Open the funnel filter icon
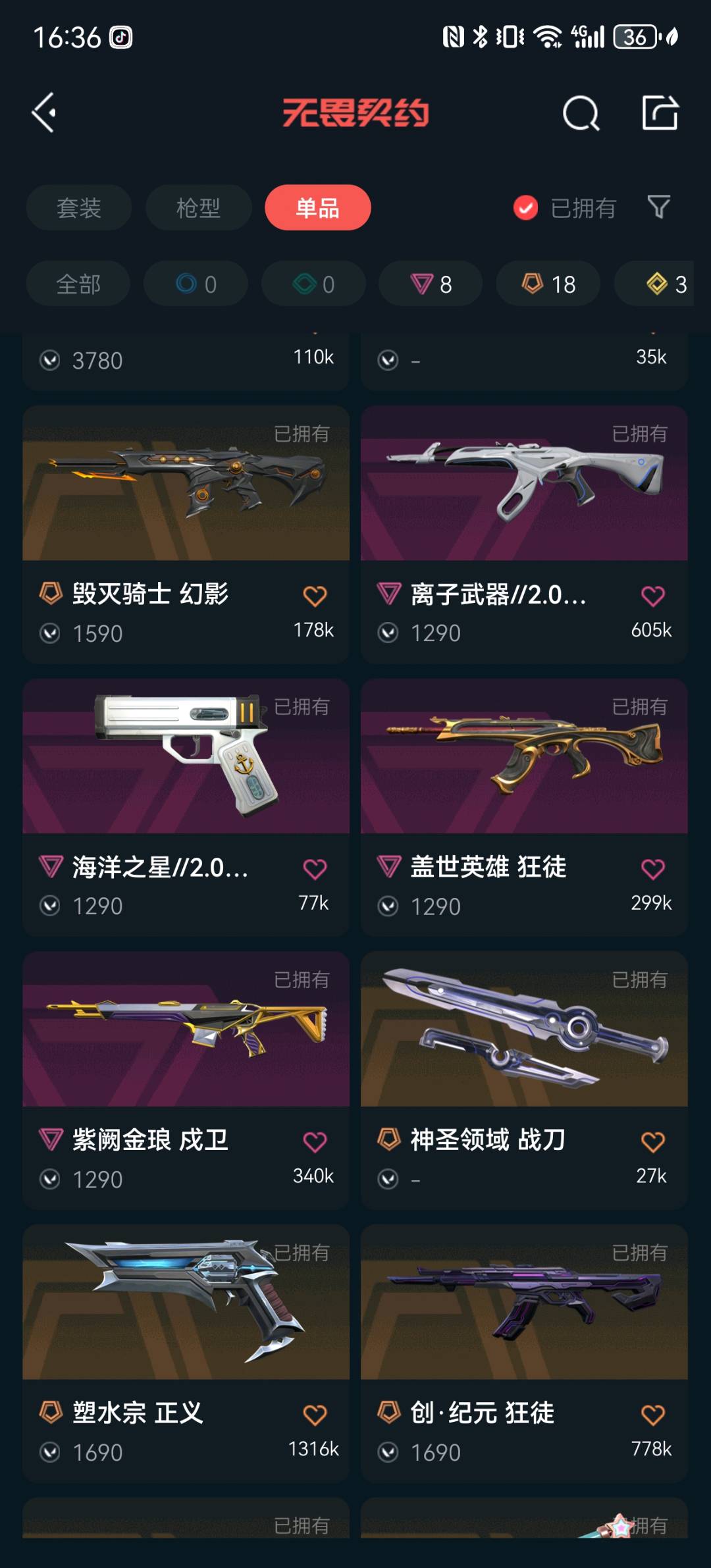This screenshot has height=1568, width=711. click(x=658, y=207)
